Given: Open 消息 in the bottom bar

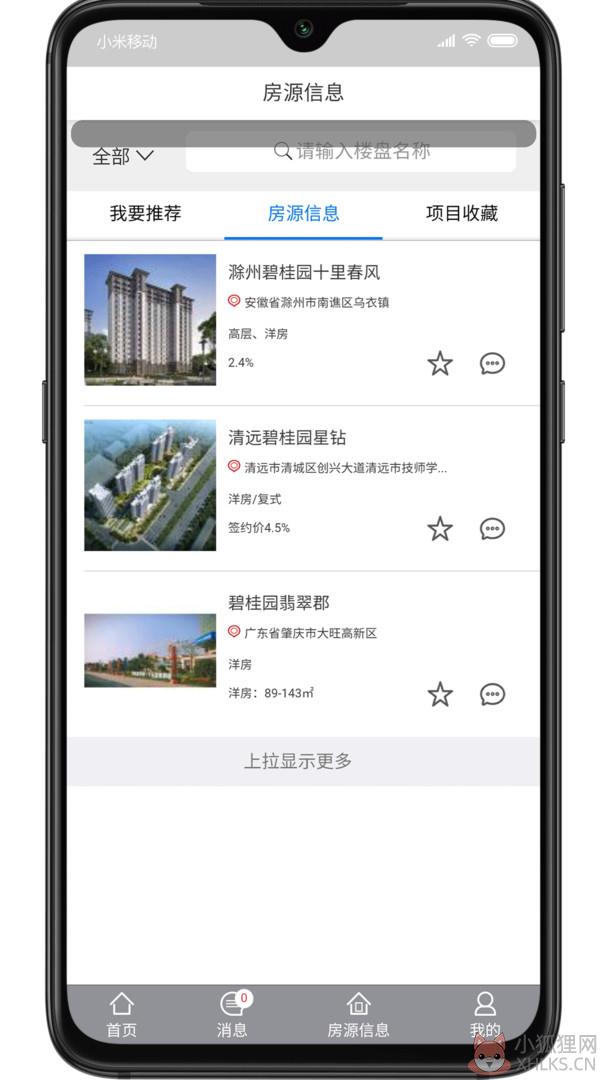Looking at the screenshot, I should [232, 1015].
